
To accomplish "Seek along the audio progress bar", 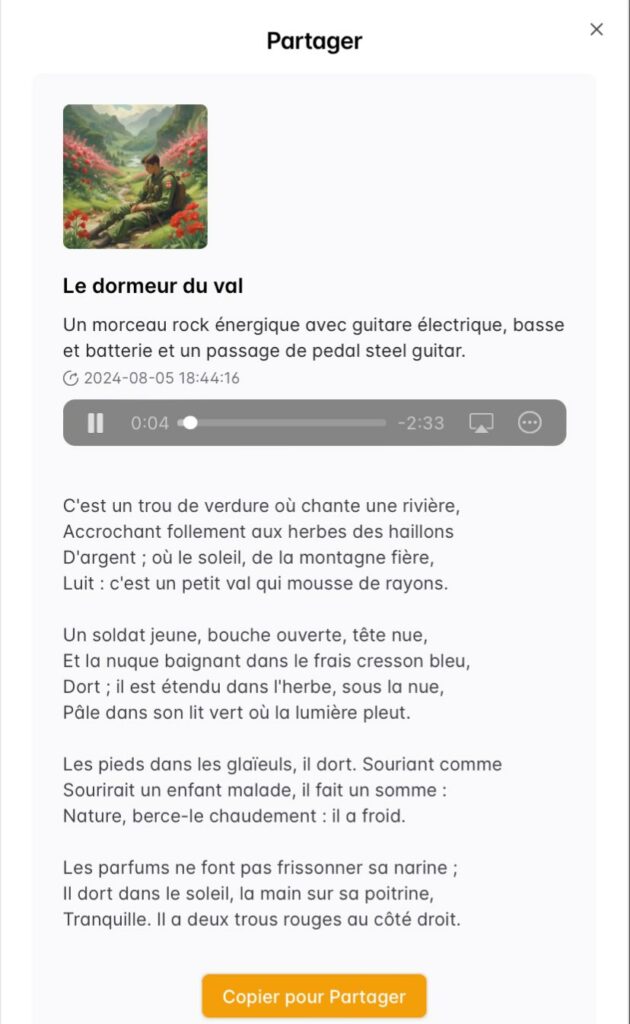I will point(283,423).
